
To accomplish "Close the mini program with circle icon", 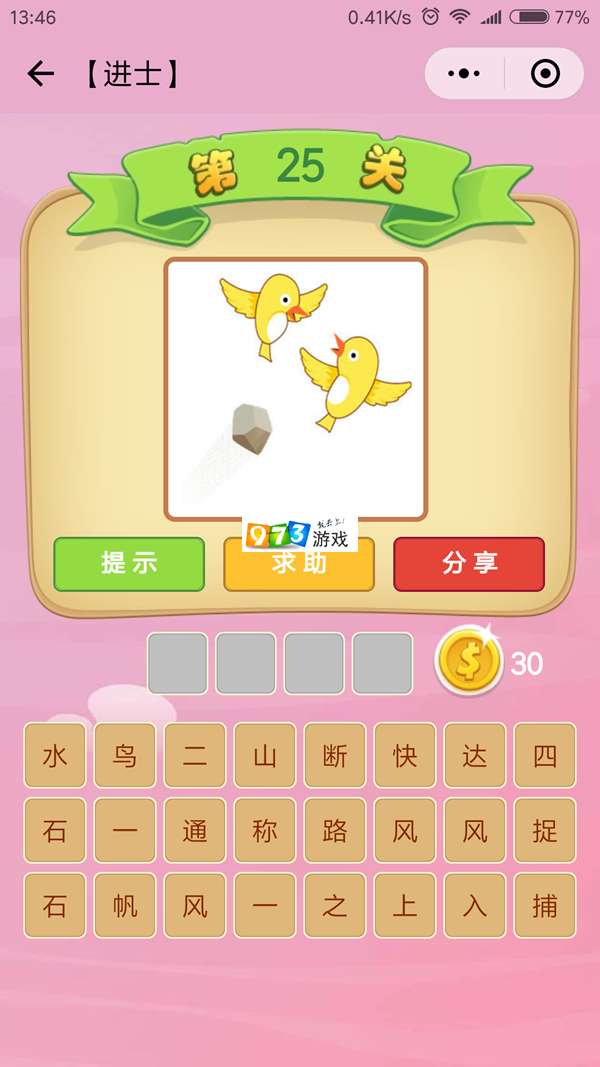I will pos(544,74).
